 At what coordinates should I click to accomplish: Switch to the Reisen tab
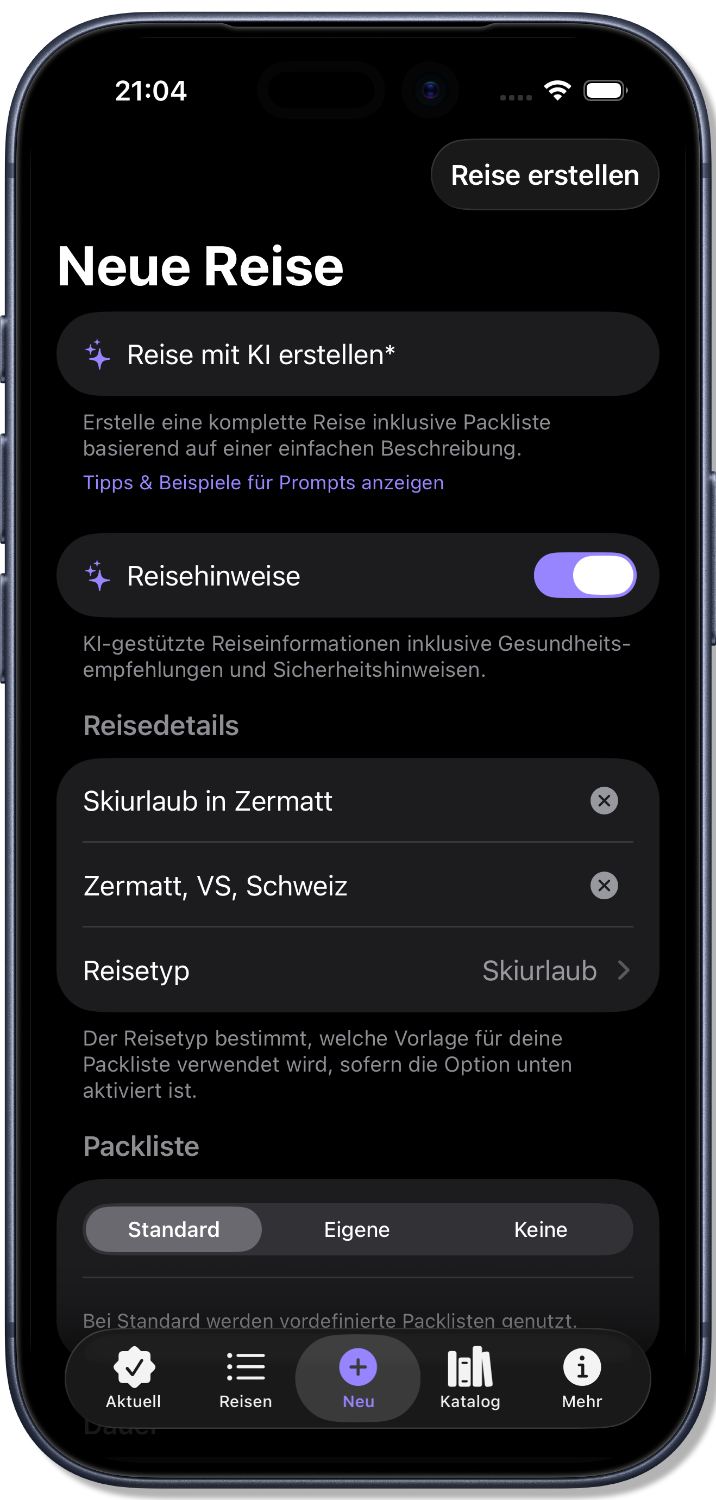pos(246,1378)
